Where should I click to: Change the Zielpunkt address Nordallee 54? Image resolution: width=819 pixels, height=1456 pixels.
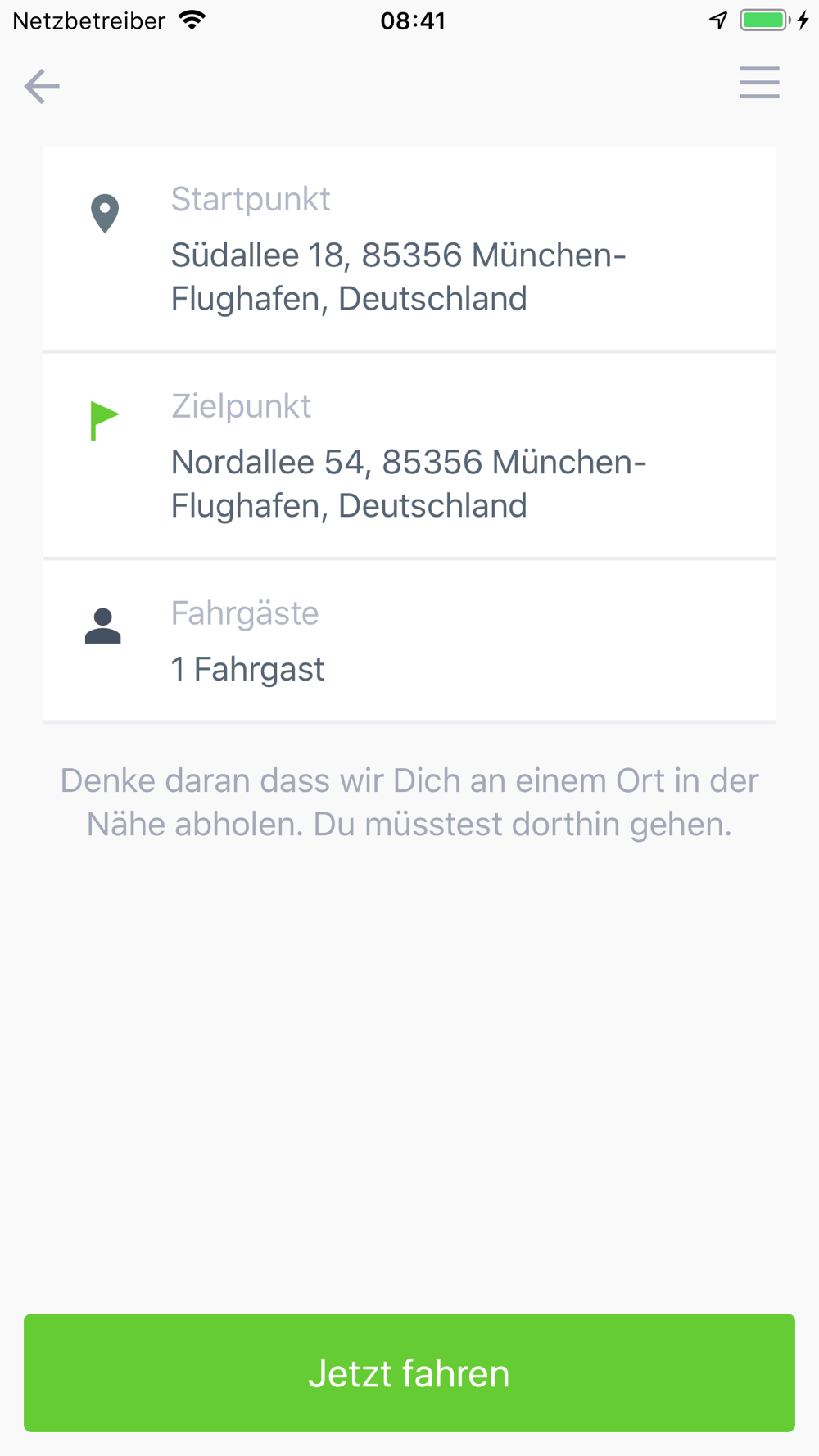pyautogui.click(x=408, y=484)
